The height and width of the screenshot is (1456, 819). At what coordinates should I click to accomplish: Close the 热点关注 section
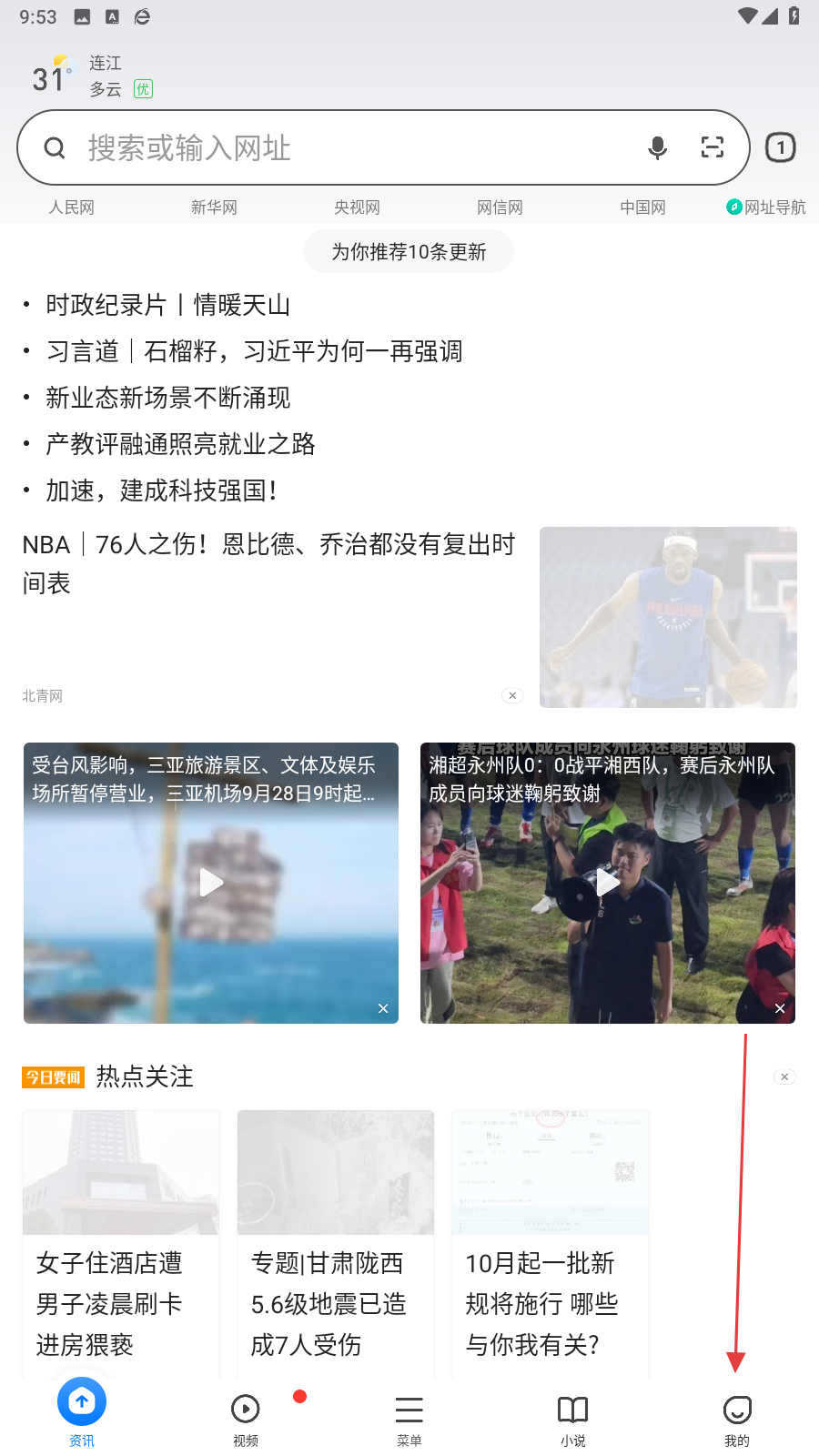(x=784, y=1077)
